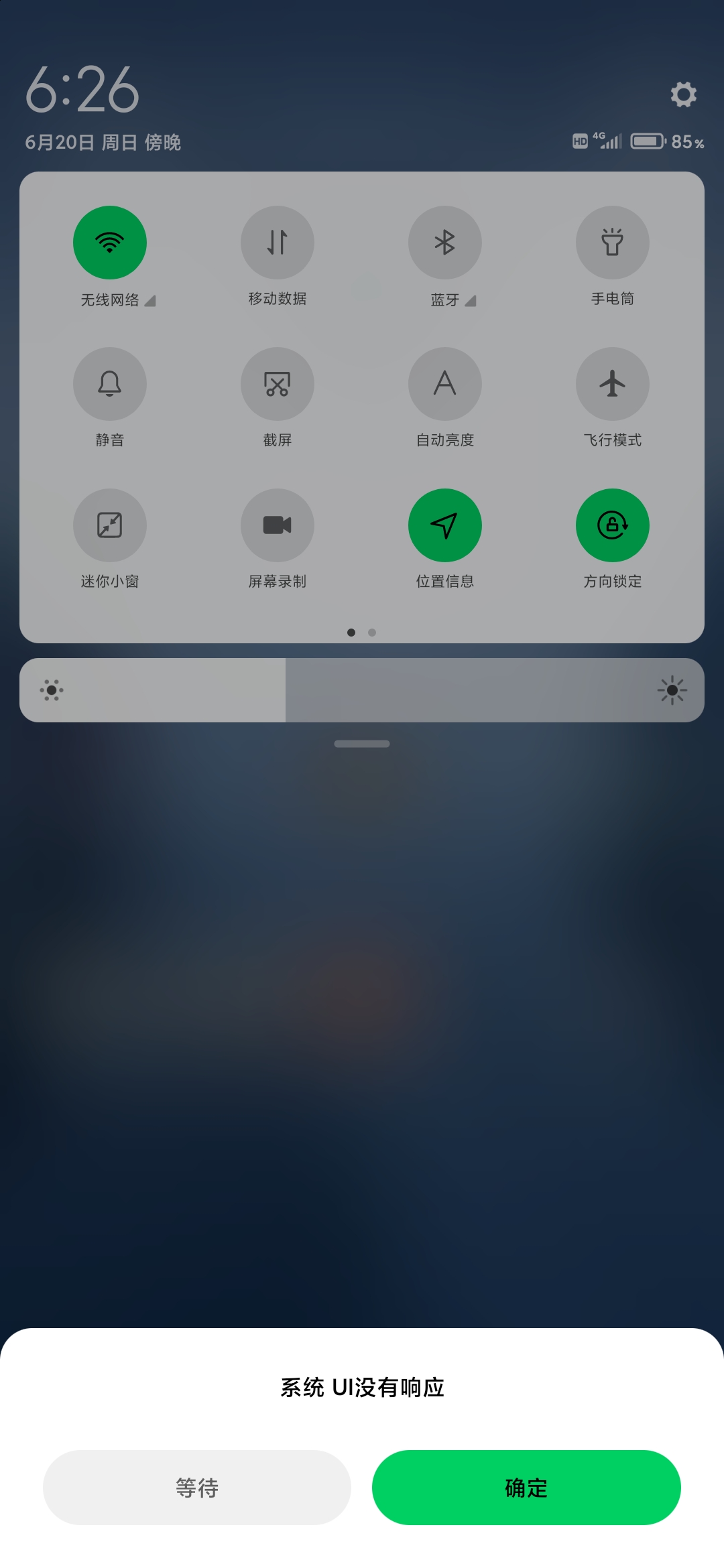Enable 静音 silent mode

pos(110,384)
